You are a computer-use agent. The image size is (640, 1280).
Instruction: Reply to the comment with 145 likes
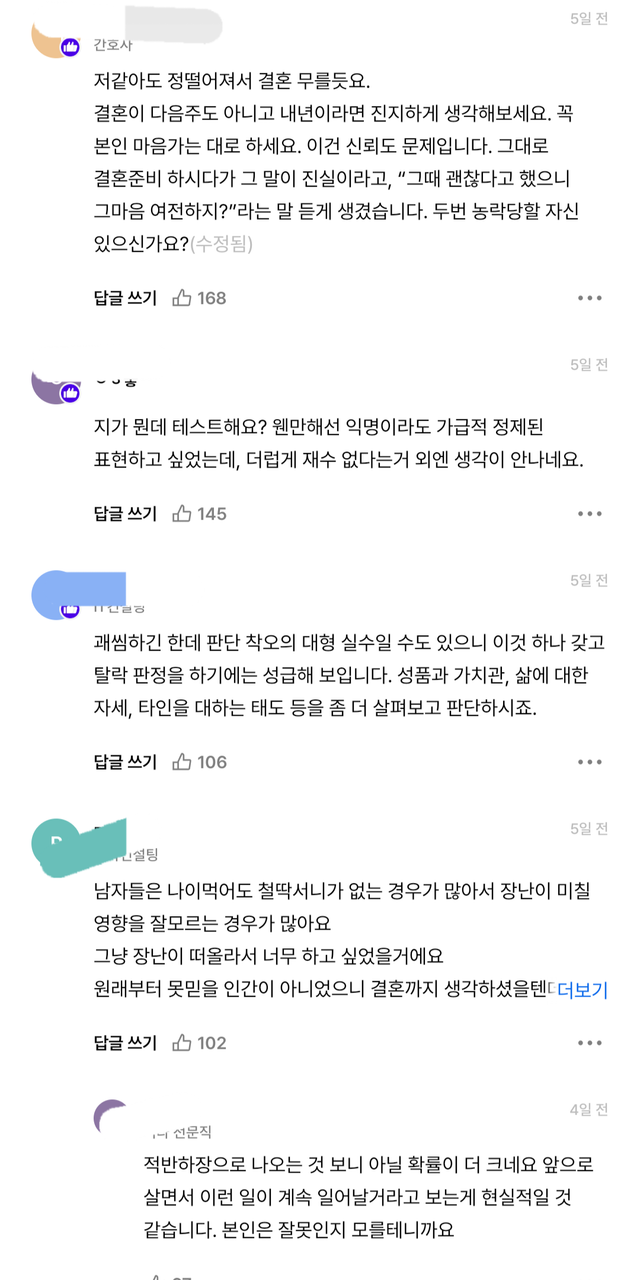point(125,514)
